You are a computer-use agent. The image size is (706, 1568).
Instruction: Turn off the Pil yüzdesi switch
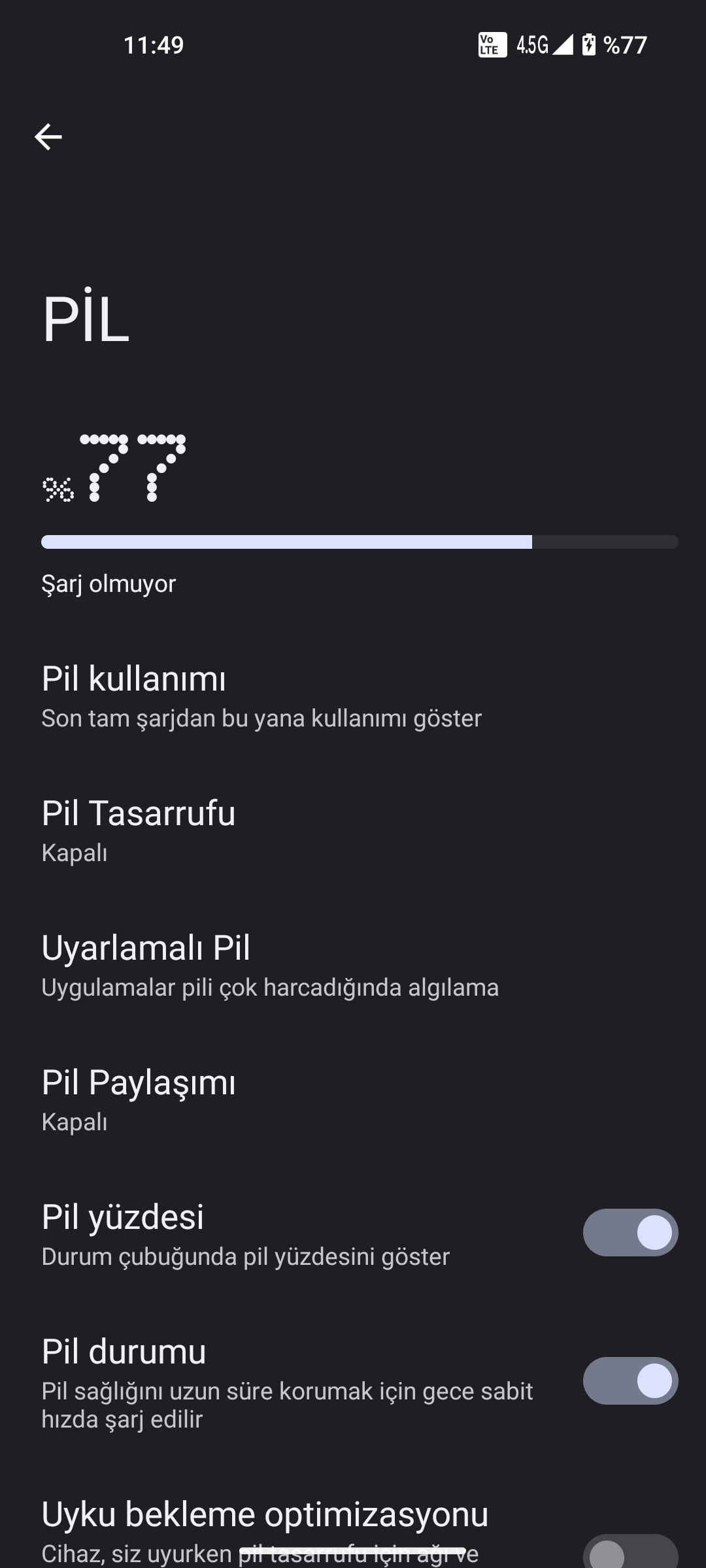click(x=630, y=1233)
